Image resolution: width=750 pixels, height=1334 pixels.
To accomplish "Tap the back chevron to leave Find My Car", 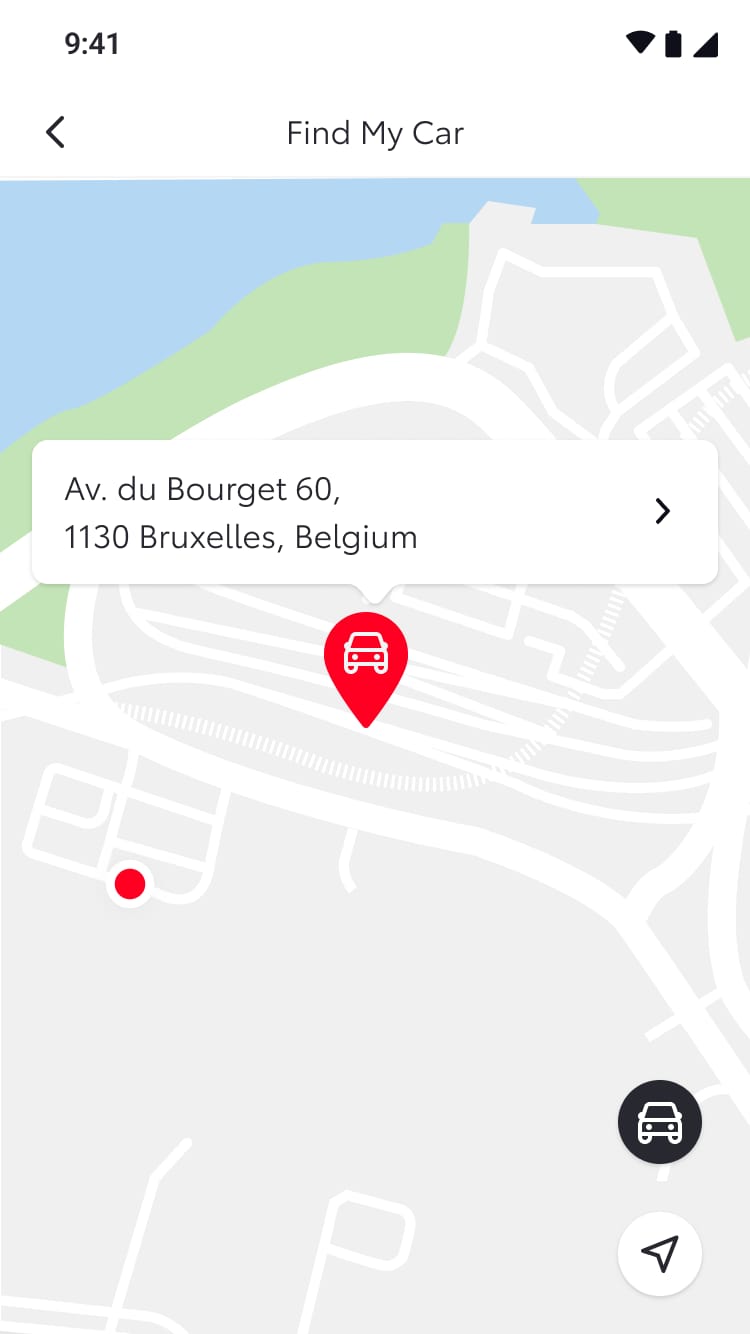I will click(55, 131).
